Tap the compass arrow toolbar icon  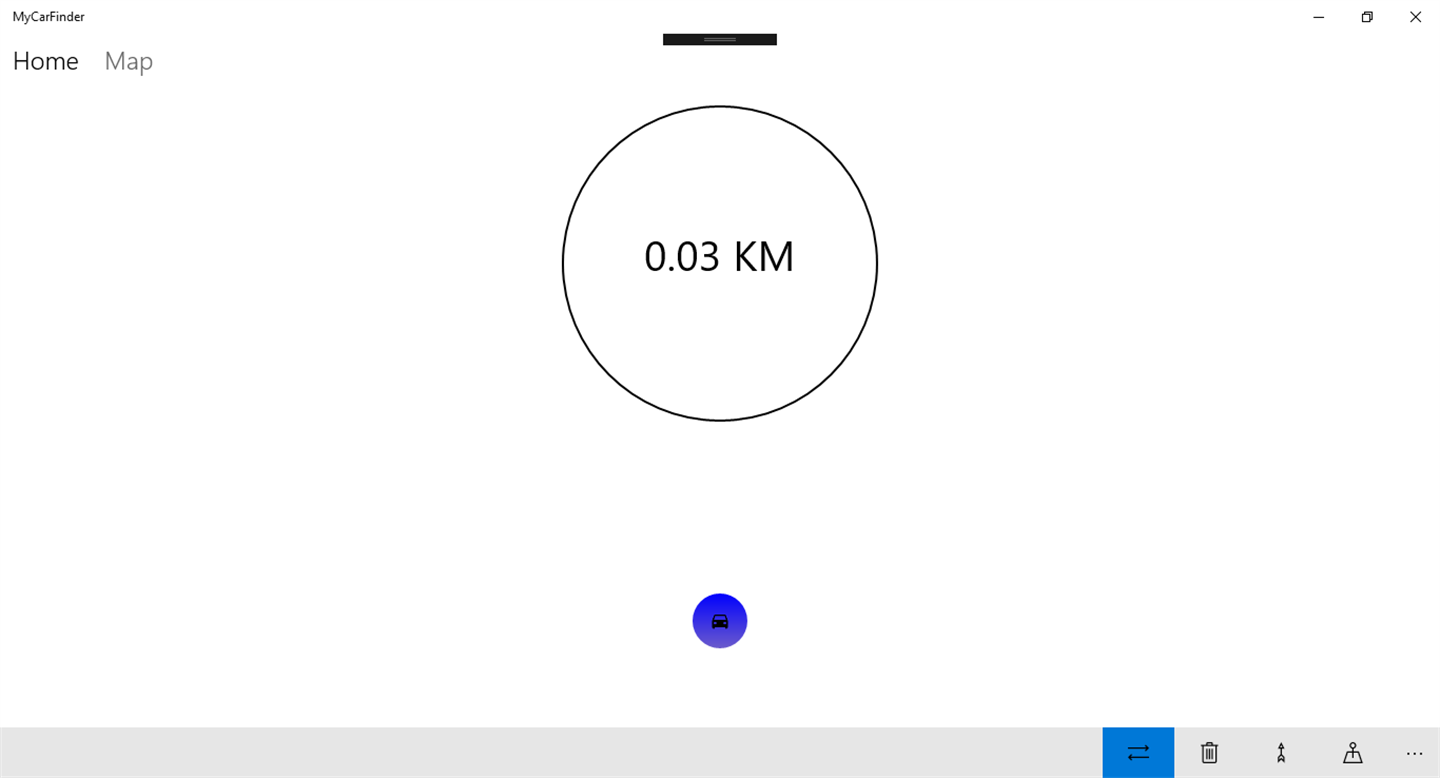coord(1281,753)
